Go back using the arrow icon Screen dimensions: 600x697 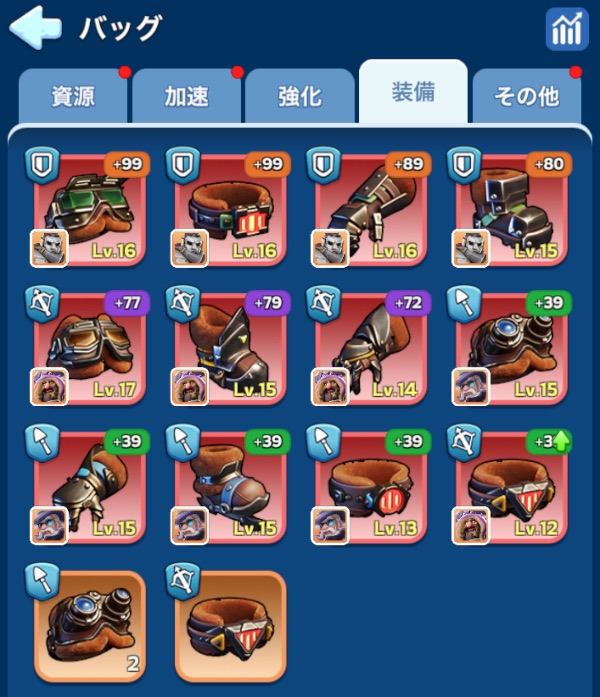tap(36, 27)
